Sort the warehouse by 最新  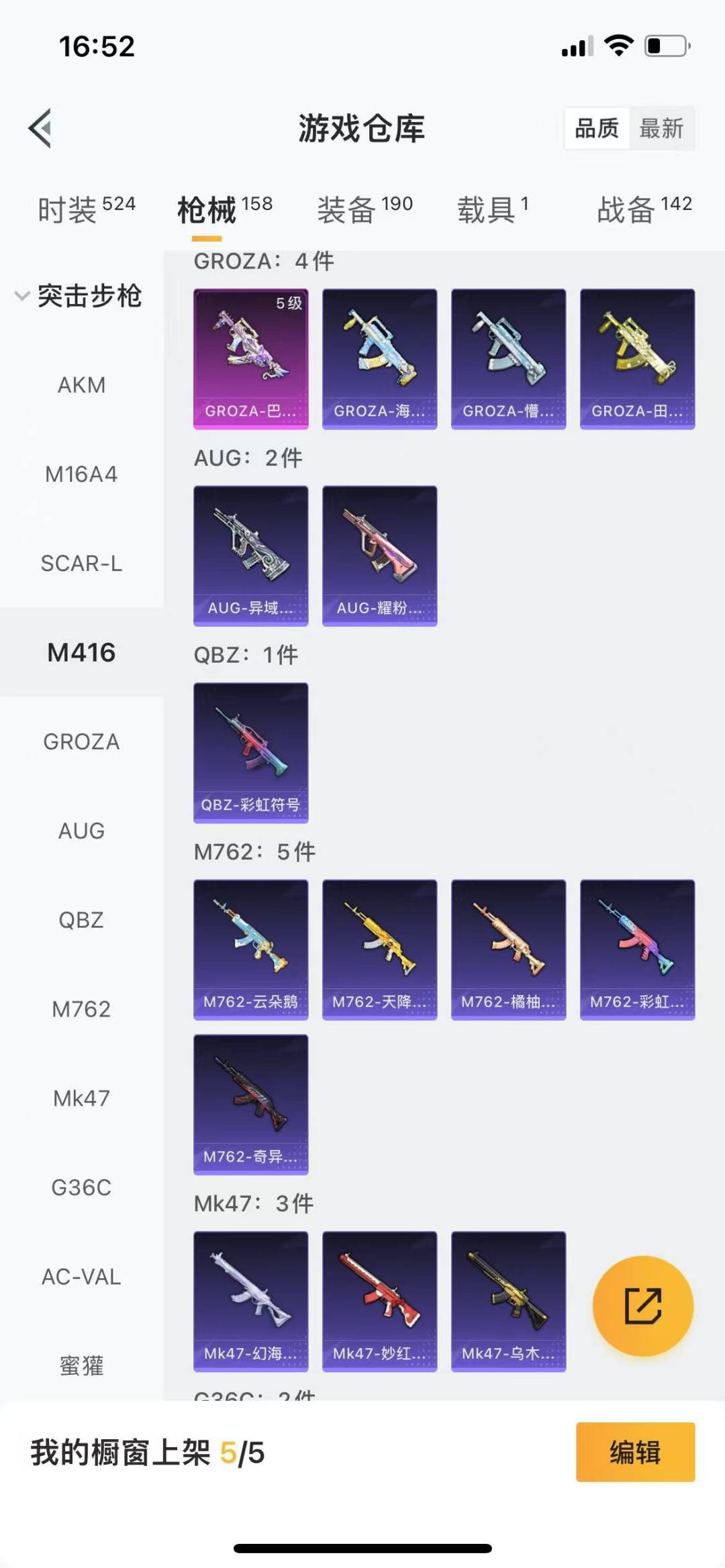coord(661,127)
